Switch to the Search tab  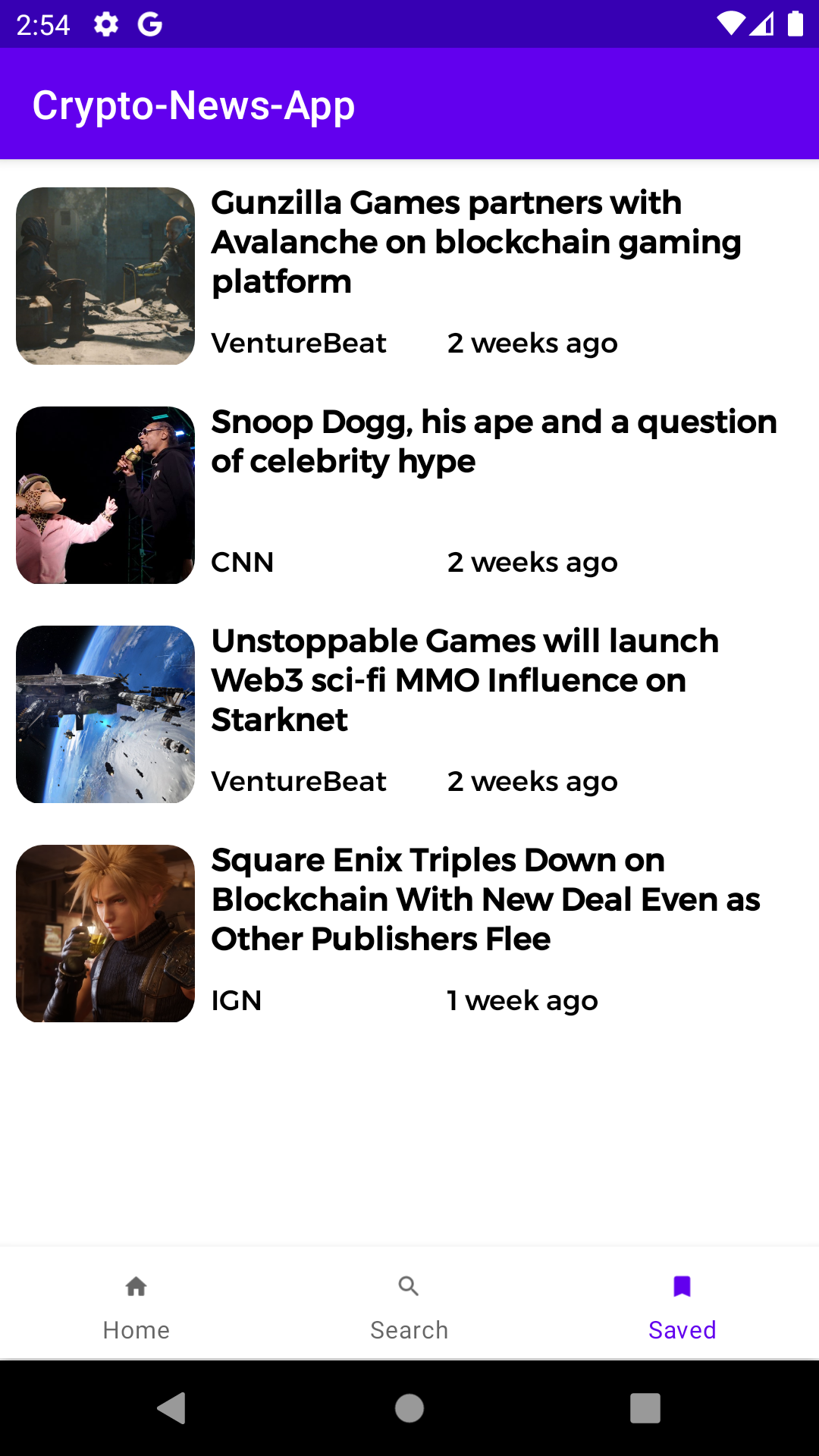(409, 1329)
